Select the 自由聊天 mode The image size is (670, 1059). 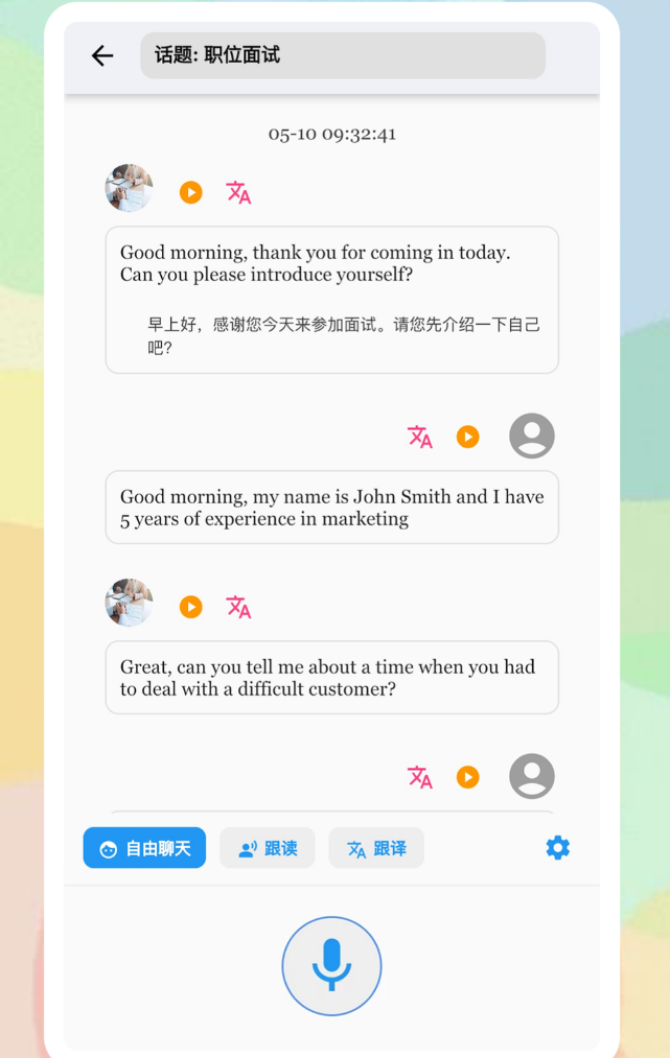point(144,848)
